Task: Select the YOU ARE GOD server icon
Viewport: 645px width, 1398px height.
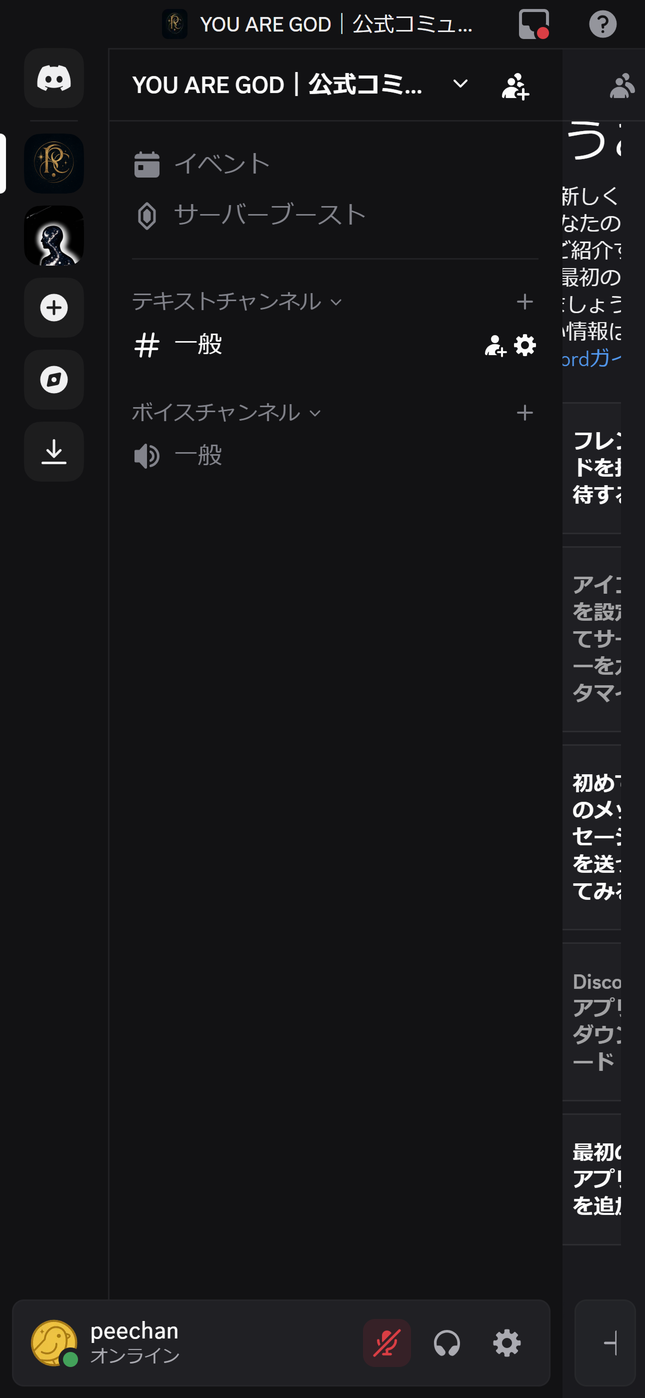Action: 54,164
